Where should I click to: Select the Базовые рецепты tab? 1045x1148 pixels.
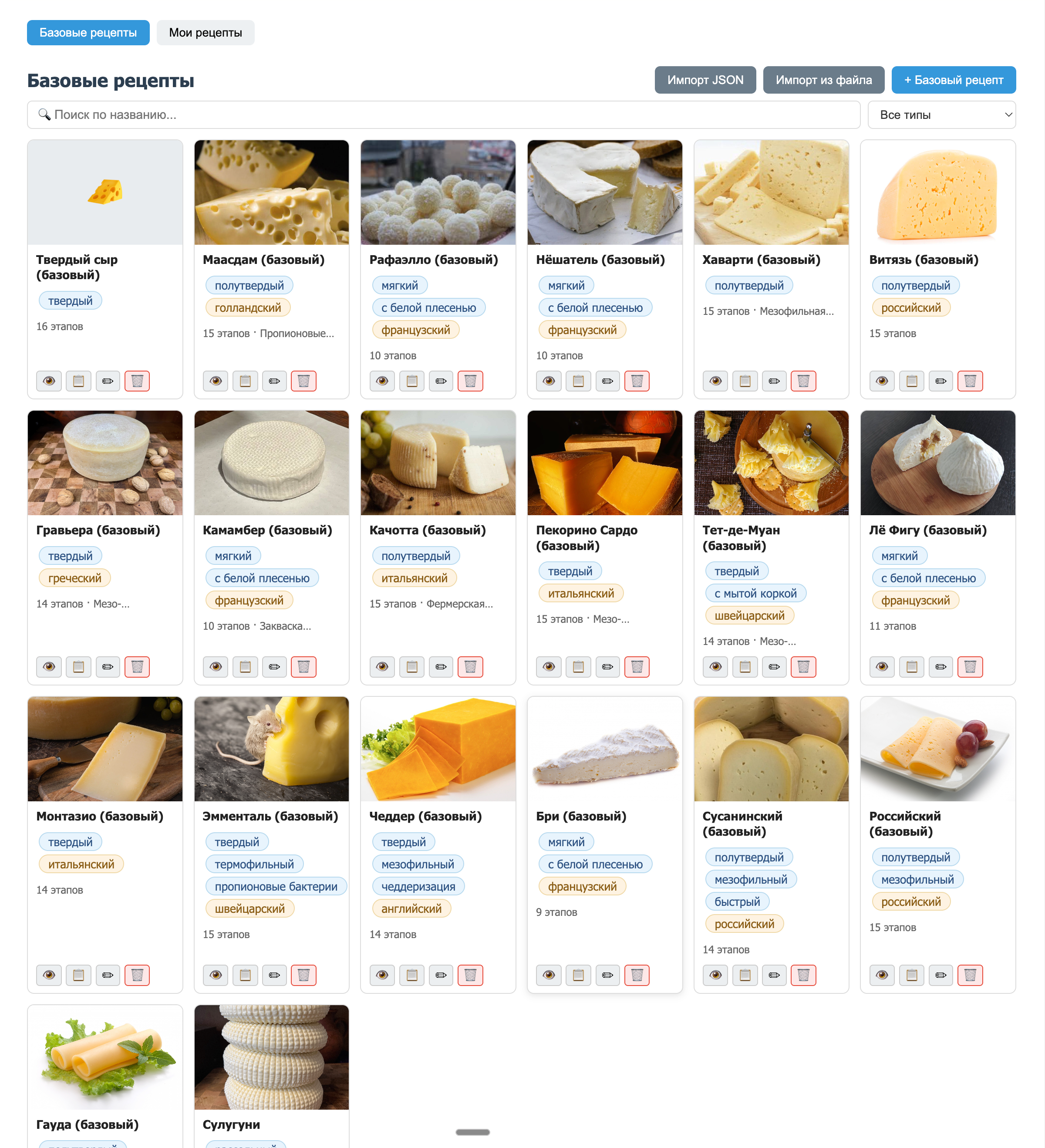click(x=88, y=33)
